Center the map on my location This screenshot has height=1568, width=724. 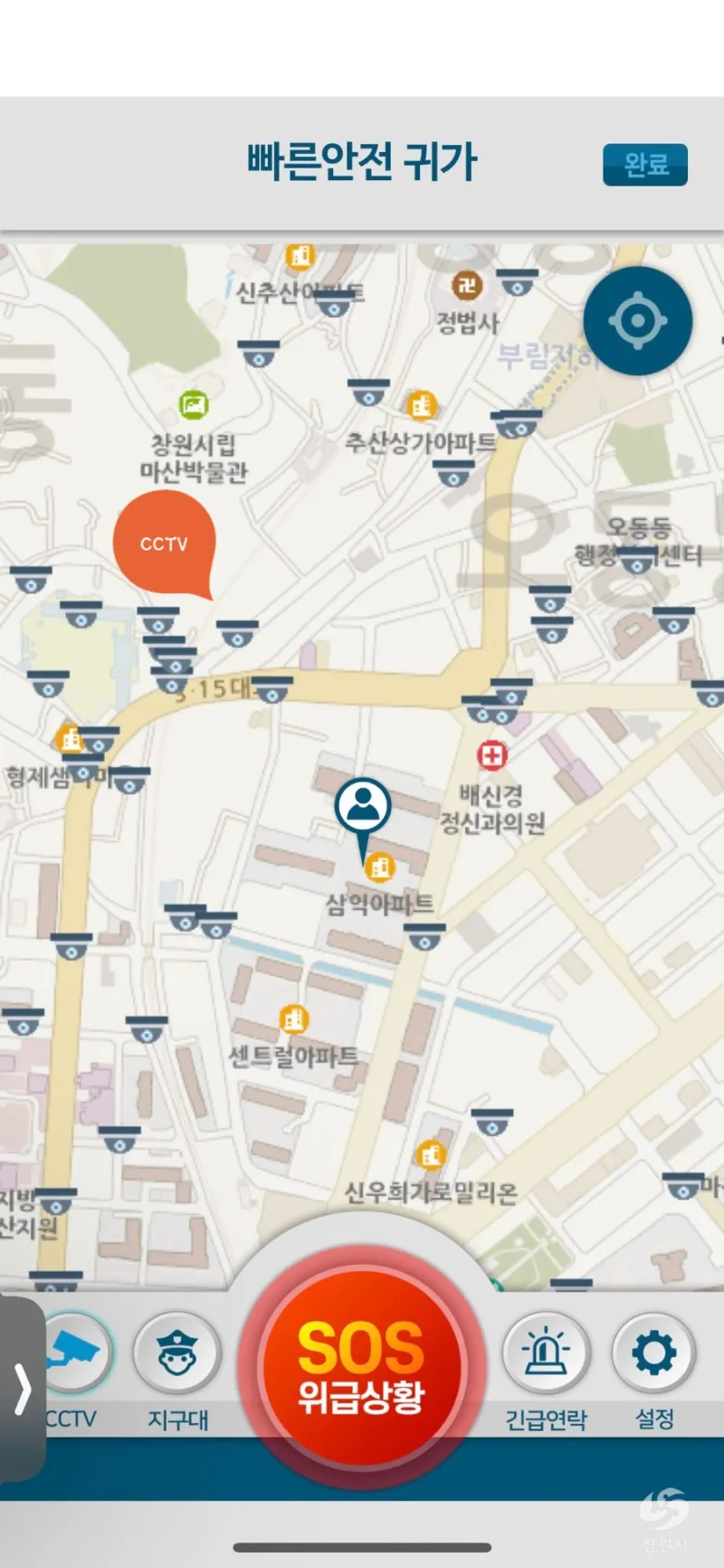tap(637, 320)
